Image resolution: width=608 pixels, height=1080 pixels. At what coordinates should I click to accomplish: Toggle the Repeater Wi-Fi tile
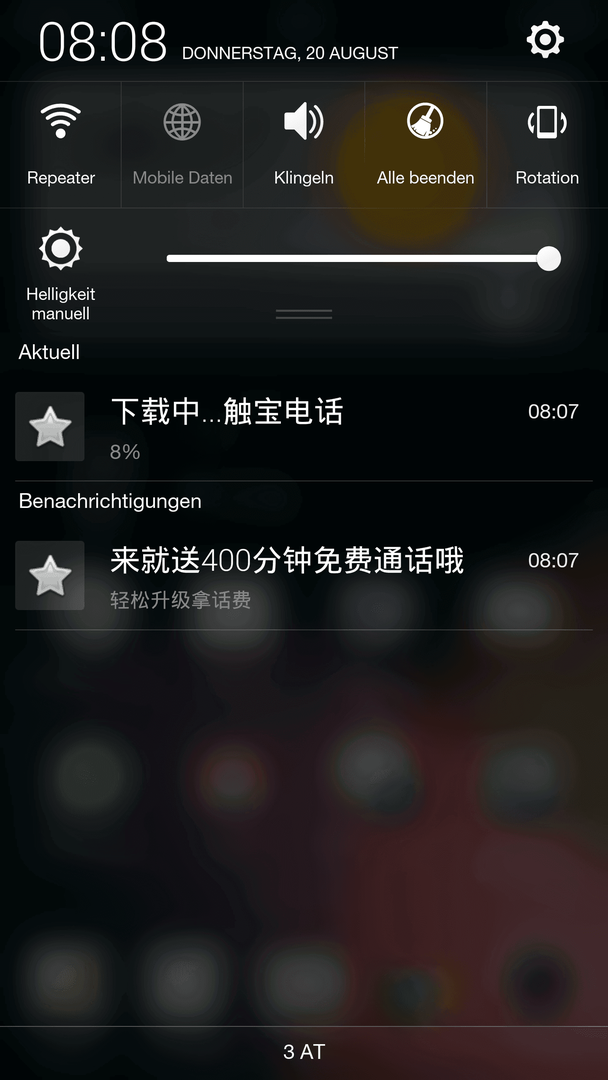tap(61, 145)
